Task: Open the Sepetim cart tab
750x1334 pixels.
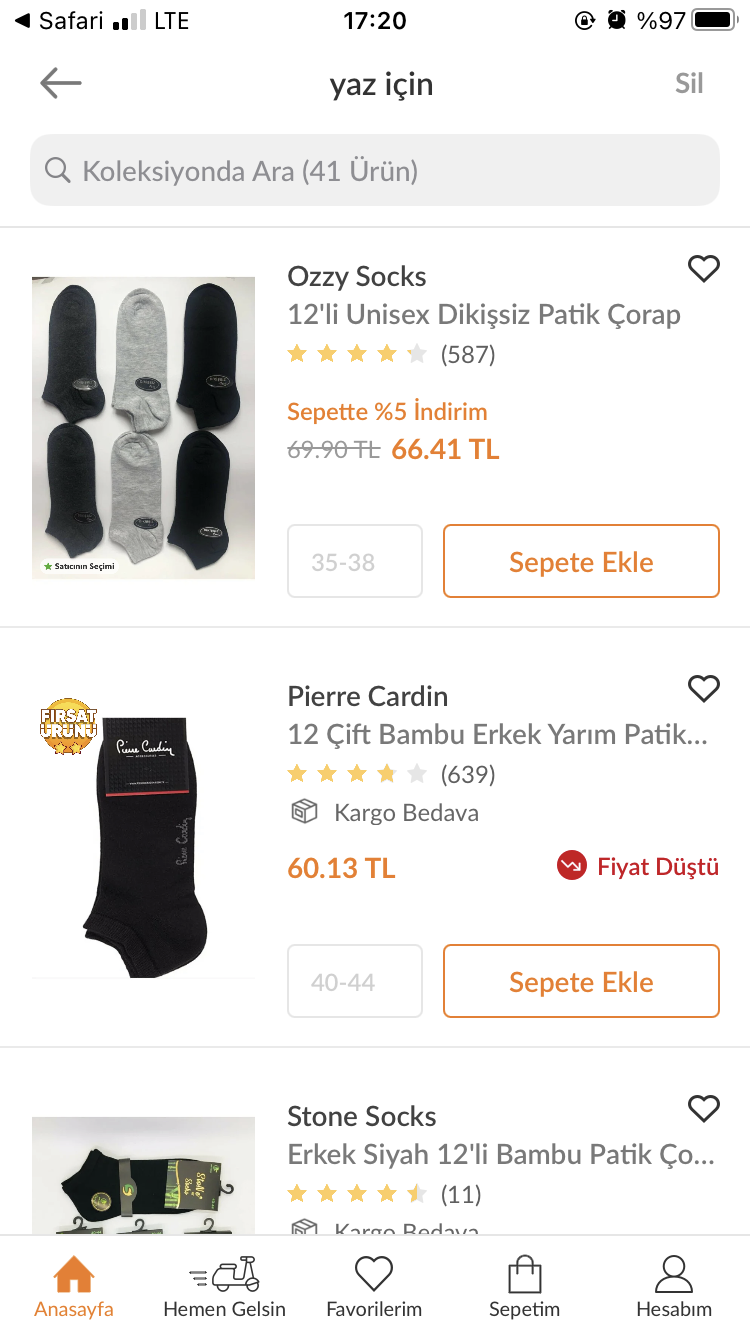Action: pos(524,1286)
